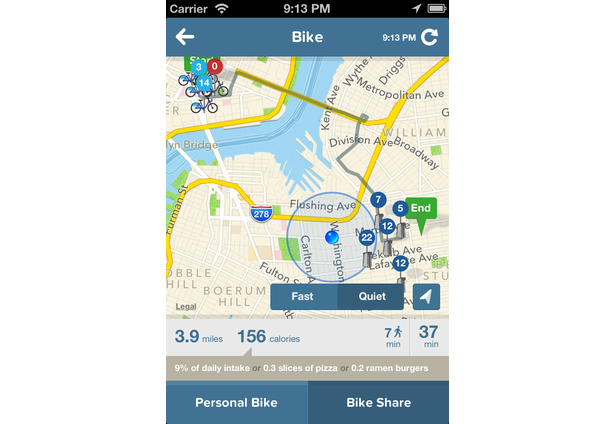
Task: Open bike station marker showing 7
Action: [378, 200]
